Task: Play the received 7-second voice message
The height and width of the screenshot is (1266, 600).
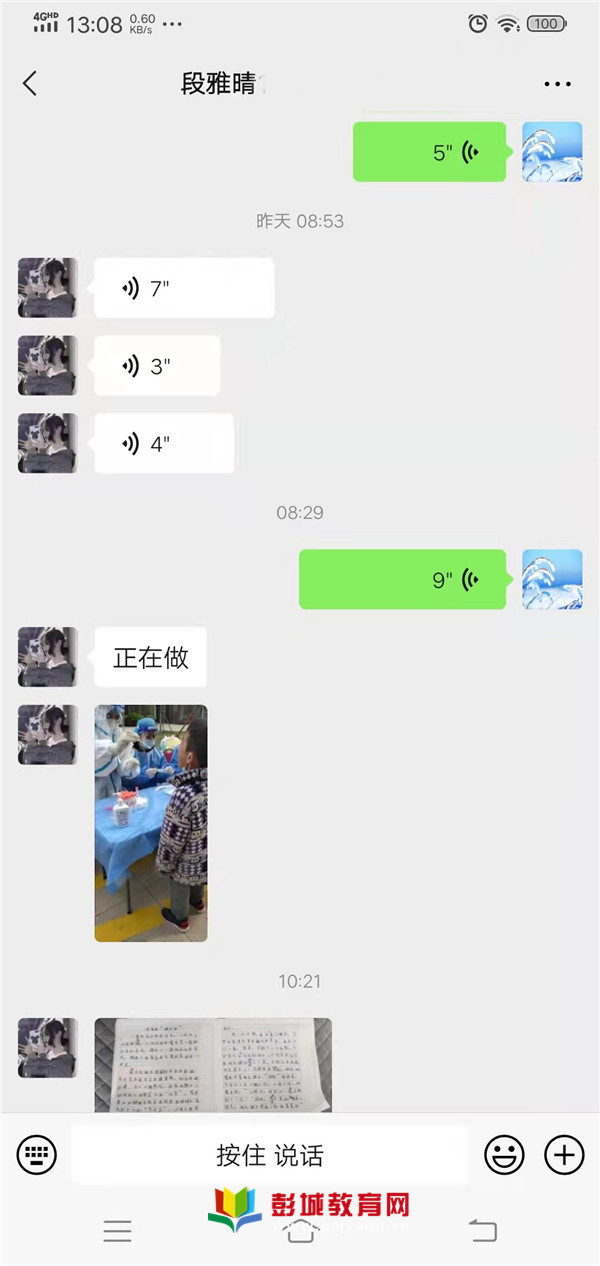Action: coord(184,289)
